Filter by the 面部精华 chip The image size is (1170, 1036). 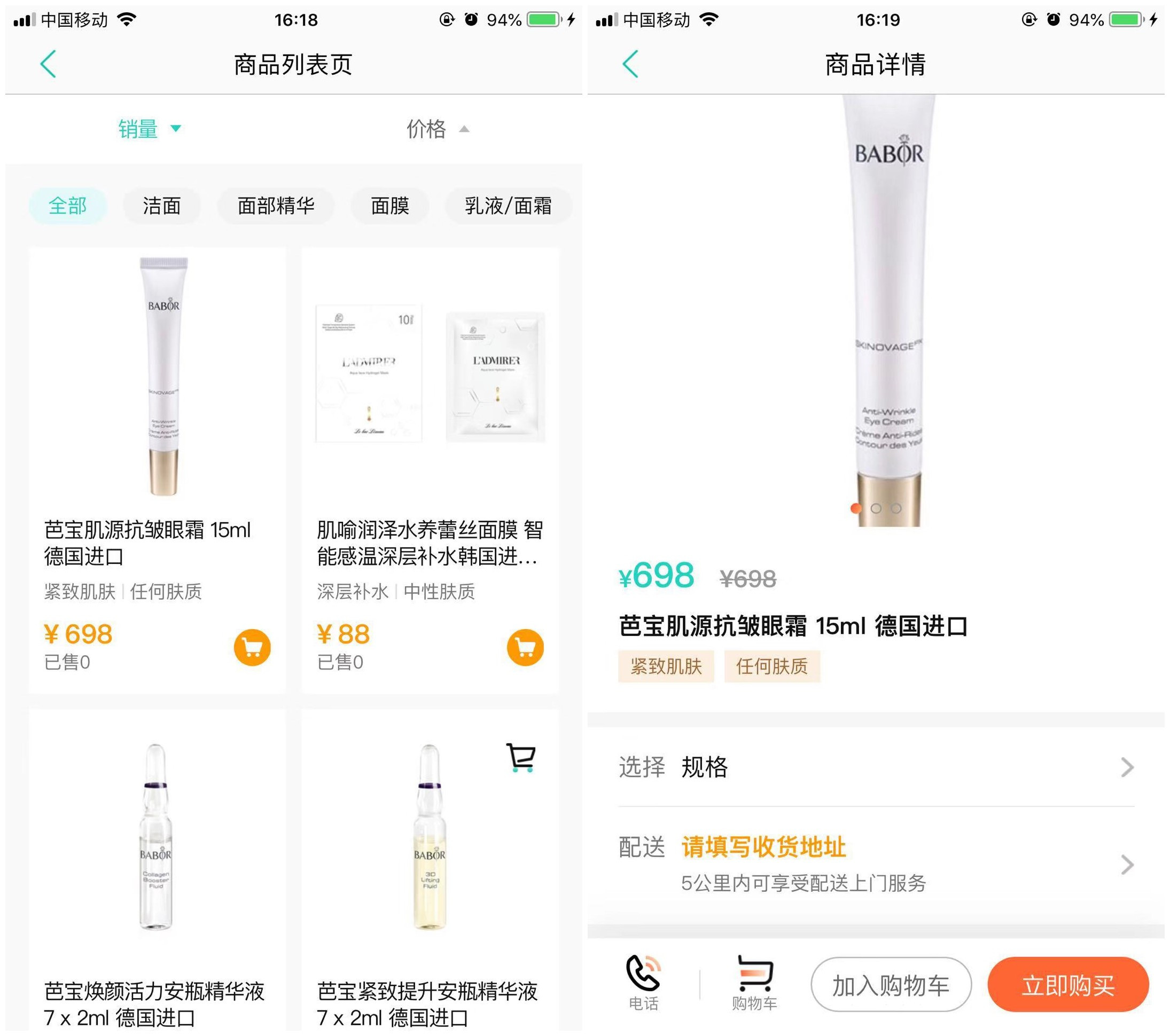click(x=276, y=206)
